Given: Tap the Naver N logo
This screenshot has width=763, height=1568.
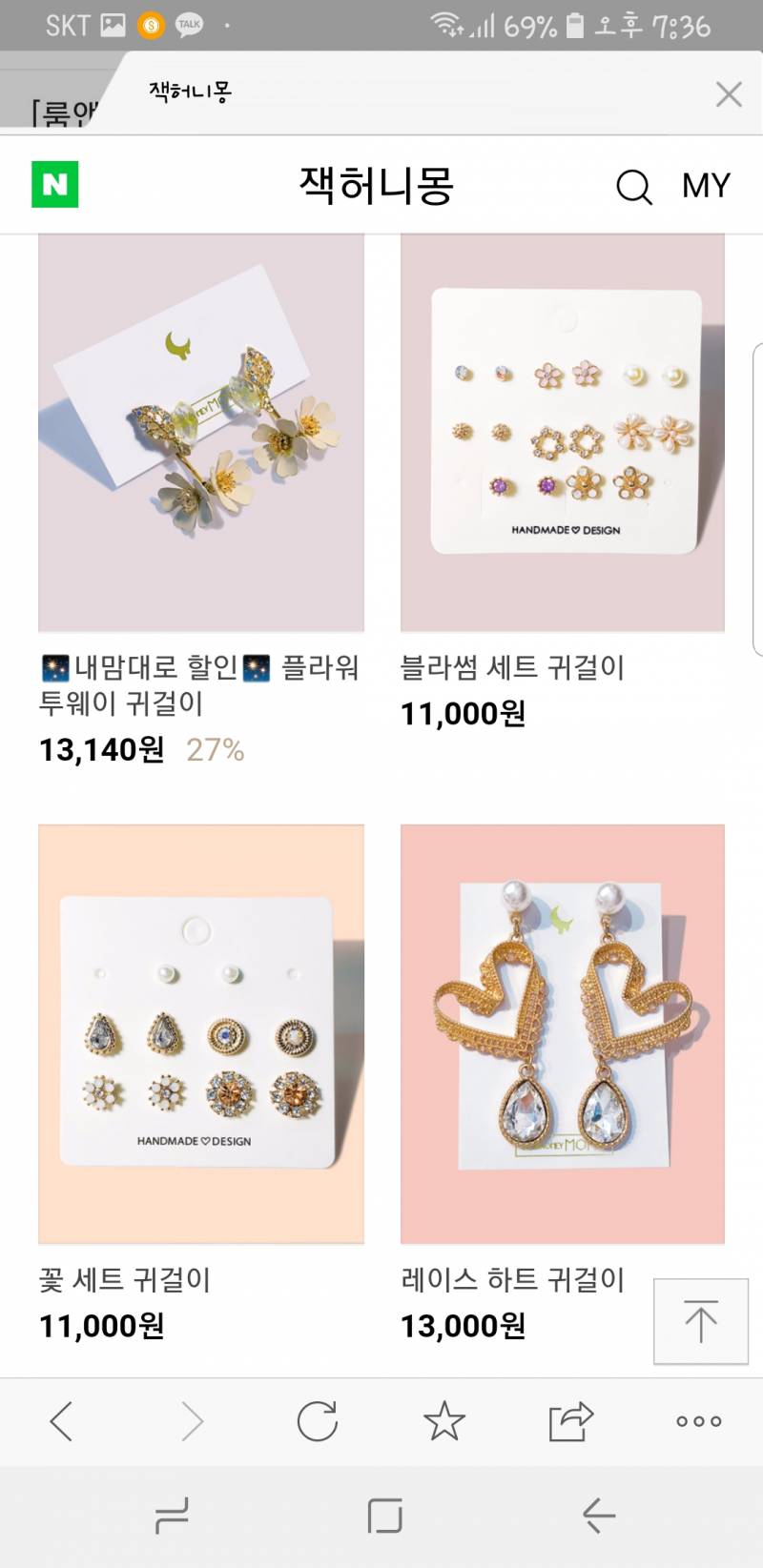Looking at the screenshot, I should click(53, 185).
